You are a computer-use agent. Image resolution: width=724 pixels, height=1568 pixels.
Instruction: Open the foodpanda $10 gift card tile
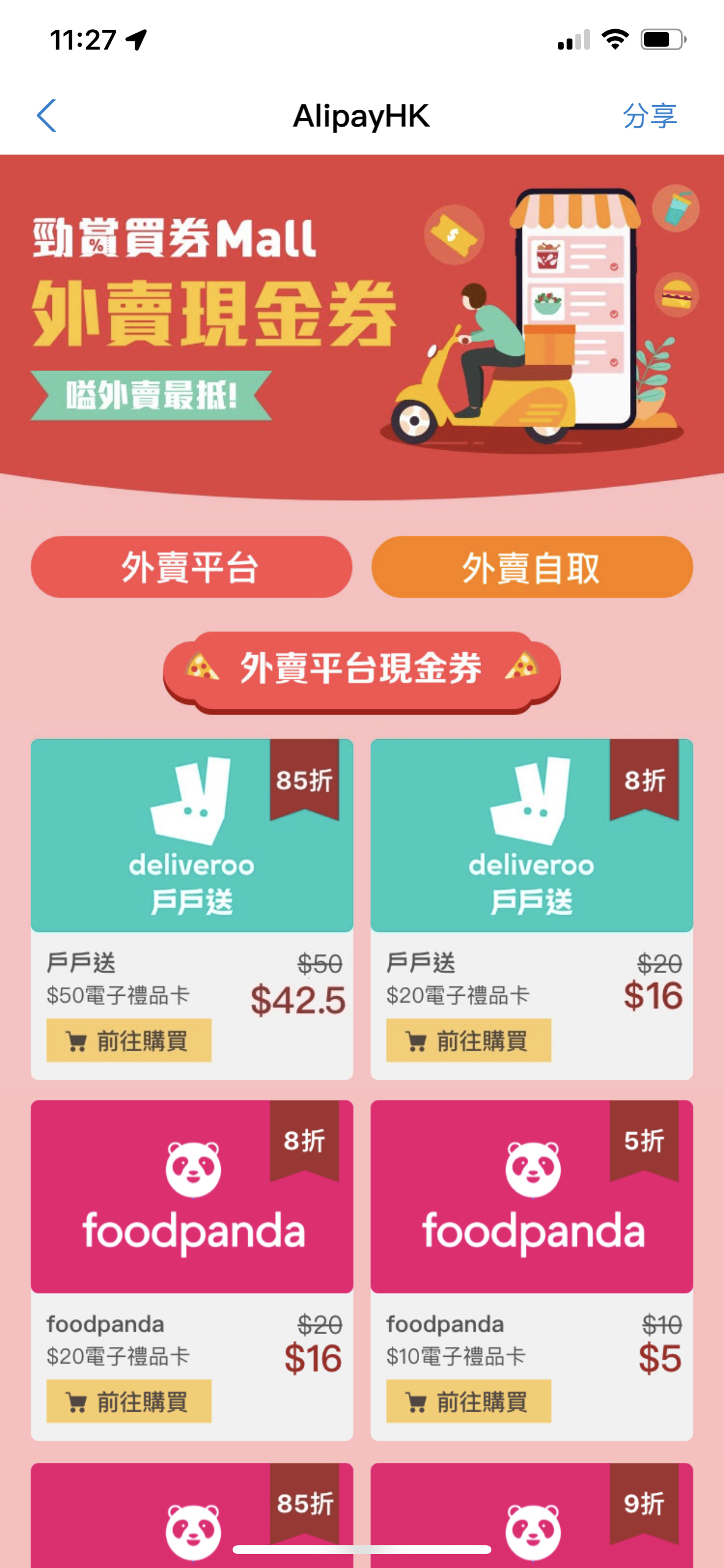click(531, 1196)
